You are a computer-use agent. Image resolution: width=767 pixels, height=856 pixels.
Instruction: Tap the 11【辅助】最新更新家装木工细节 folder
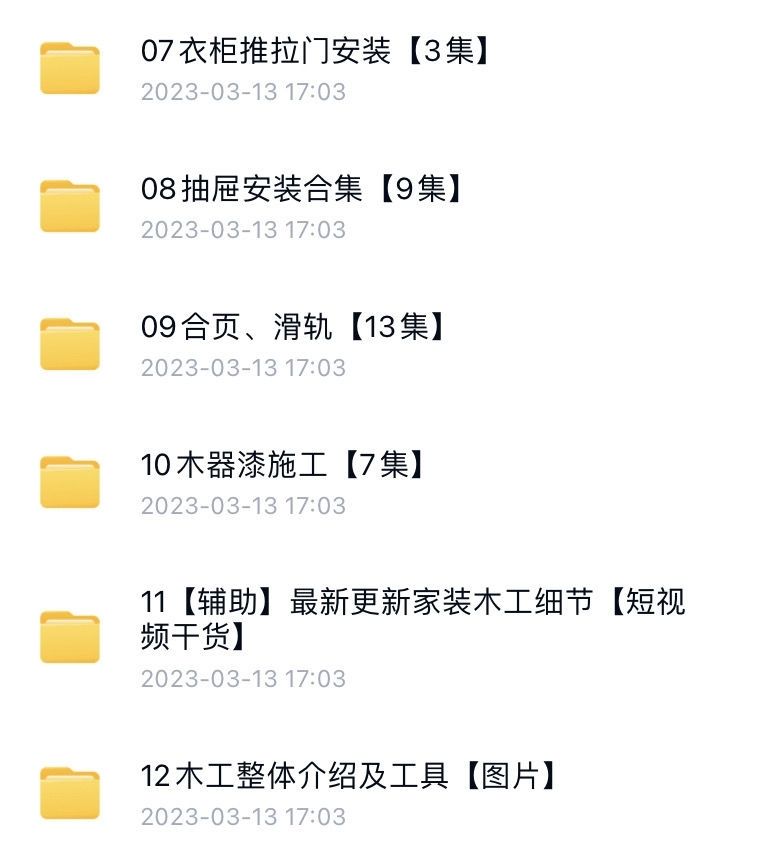click(x=412, y=619)
